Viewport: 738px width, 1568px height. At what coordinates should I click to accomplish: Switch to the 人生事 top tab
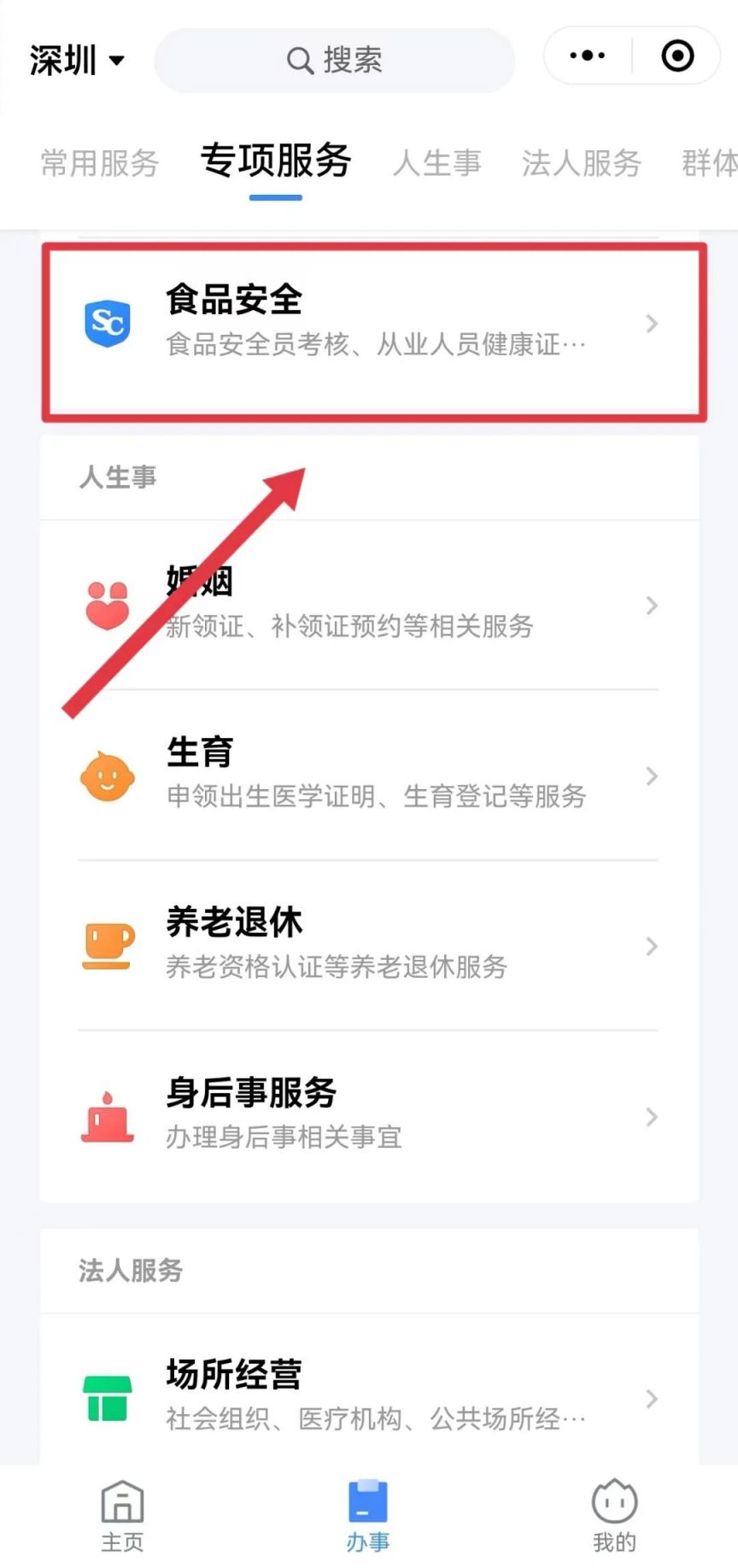[436, 162]
